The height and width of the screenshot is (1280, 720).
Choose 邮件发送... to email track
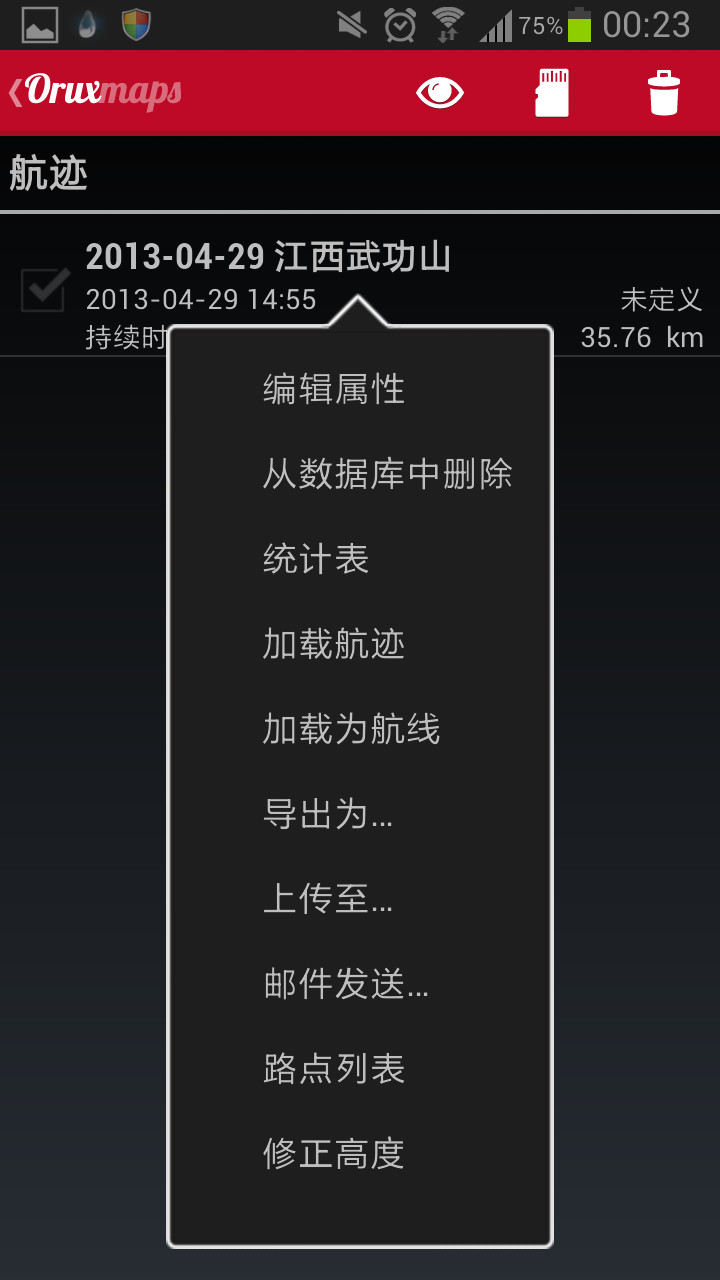[x=360, y=985]
